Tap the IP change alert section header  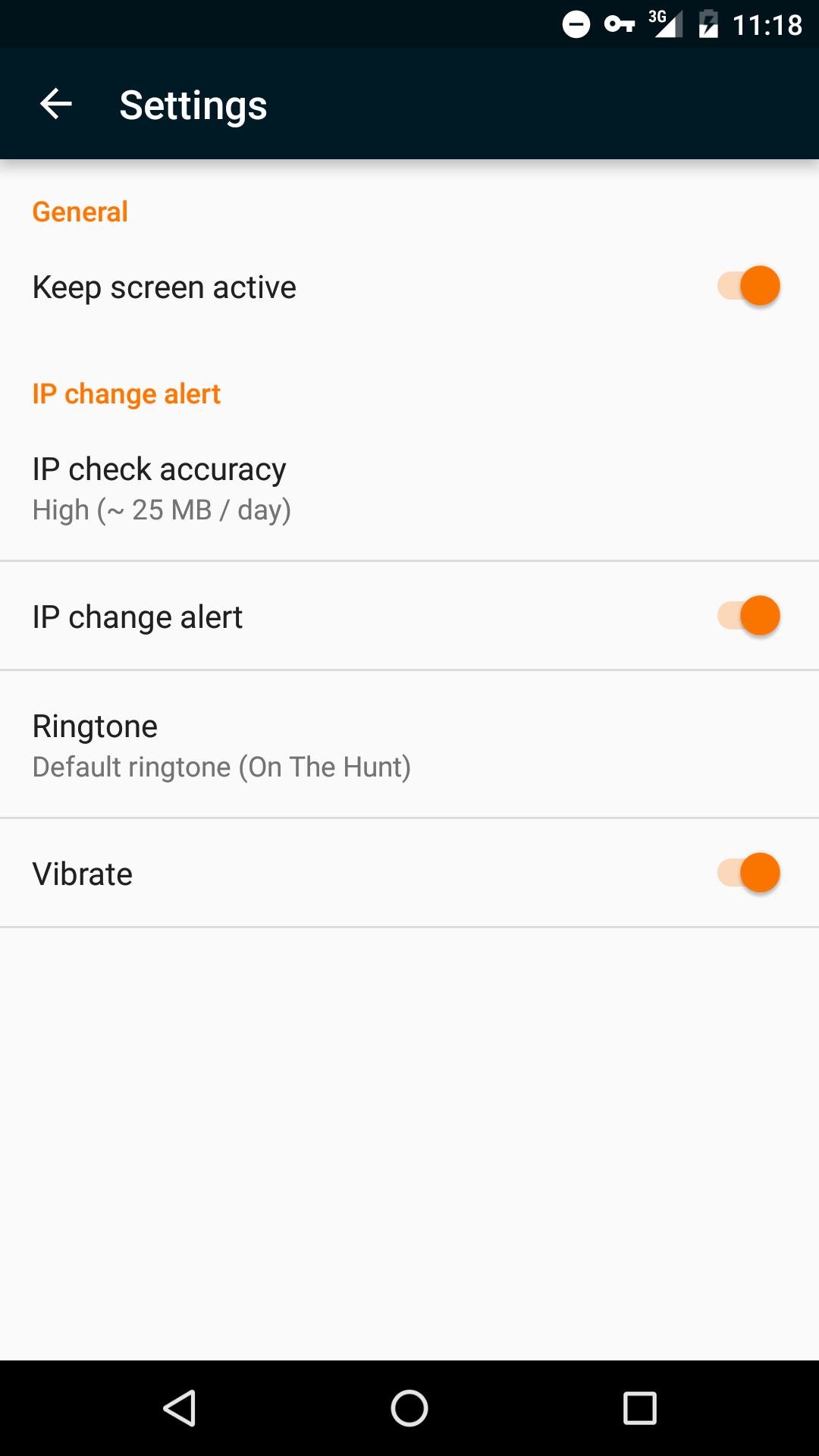pyautogui.click(x=126, y=394)
